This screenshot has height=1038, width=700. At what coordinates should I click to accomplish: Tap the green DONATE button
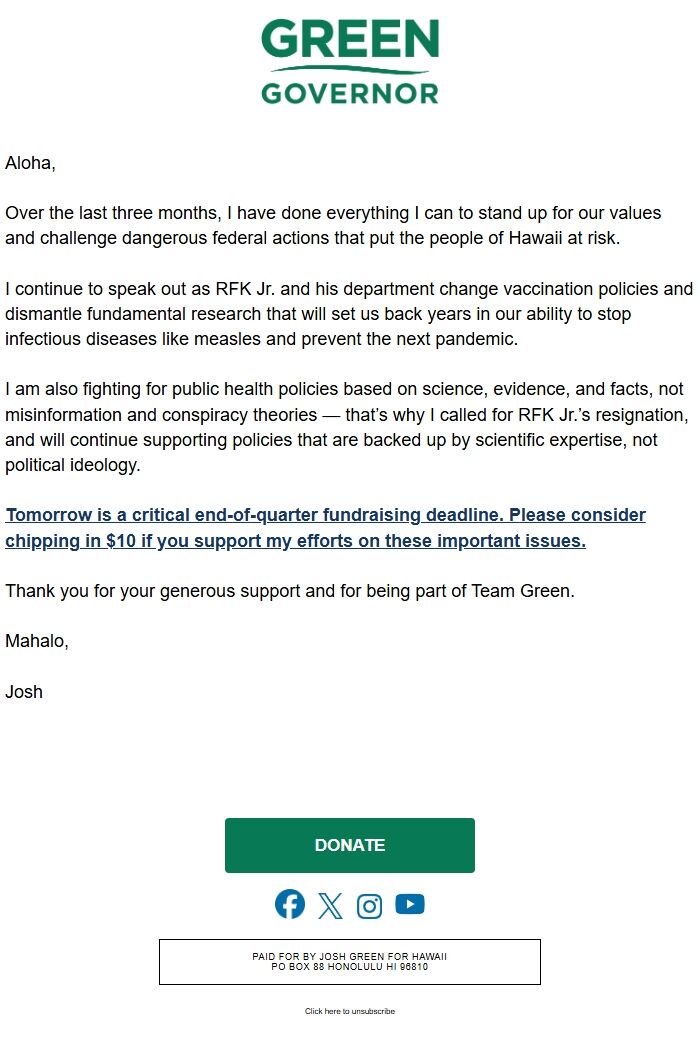pos(349,845)
